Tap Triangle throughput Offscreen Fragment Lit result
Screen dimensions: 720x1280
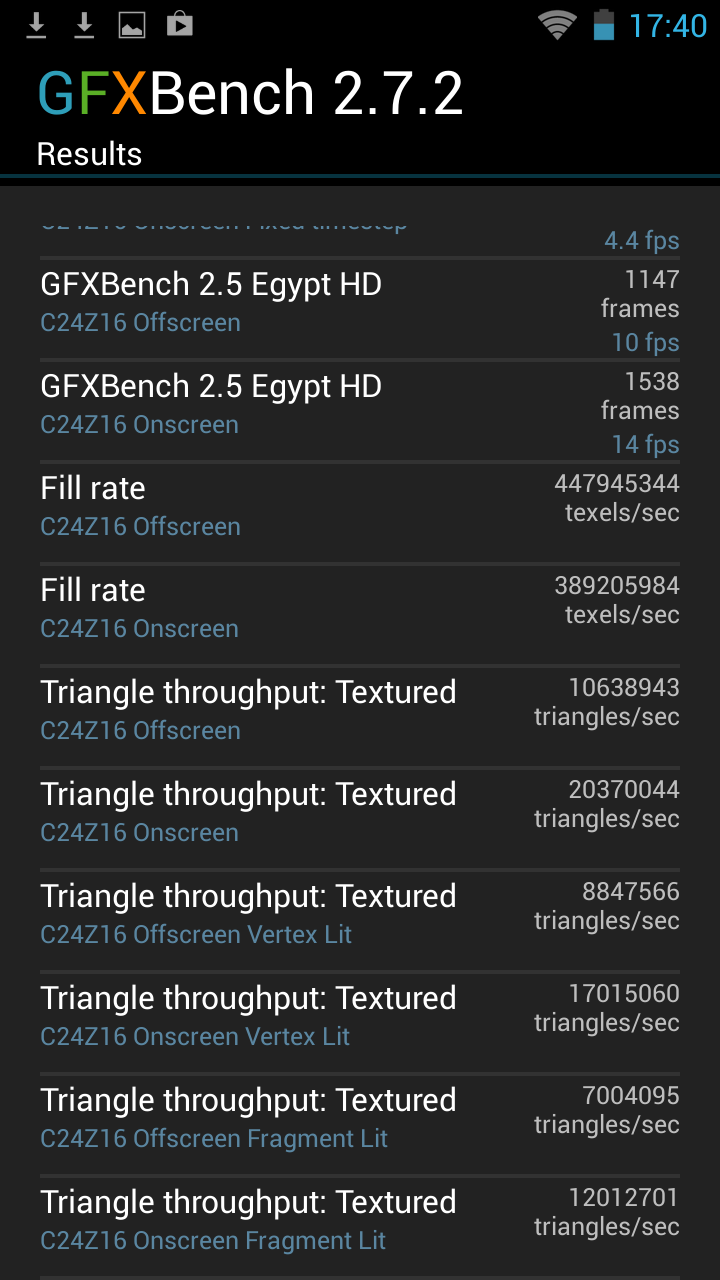(x=360, y=1125)
